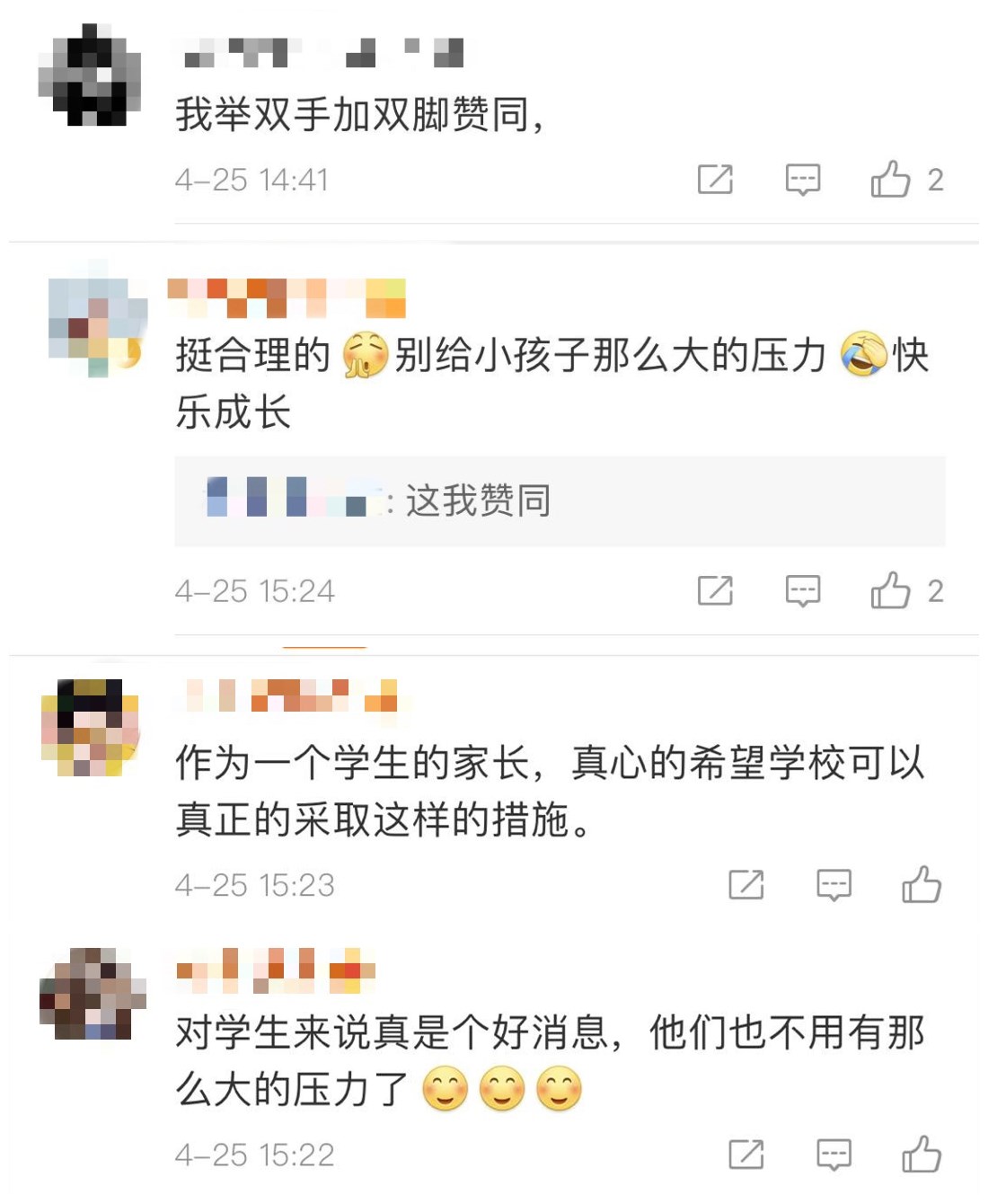Like the 15:23 comment 作为一个学生的家长
Viewport: 988px width, 1204px height.
922,885
